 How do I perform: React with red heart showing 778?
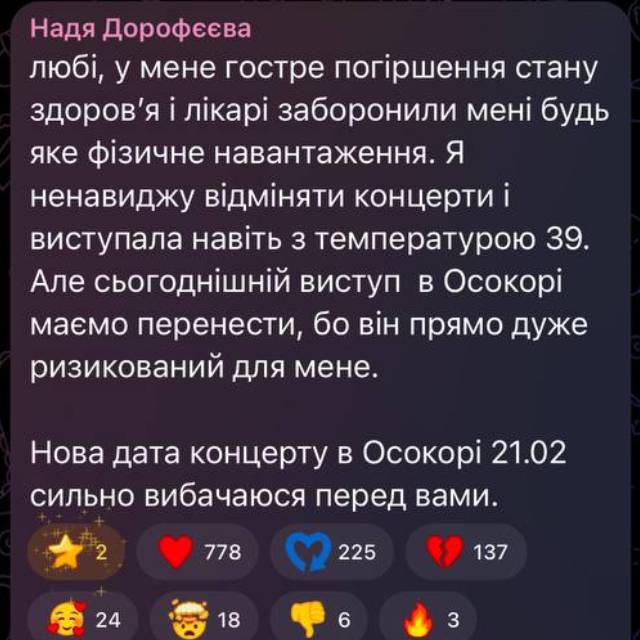(197, 551)
